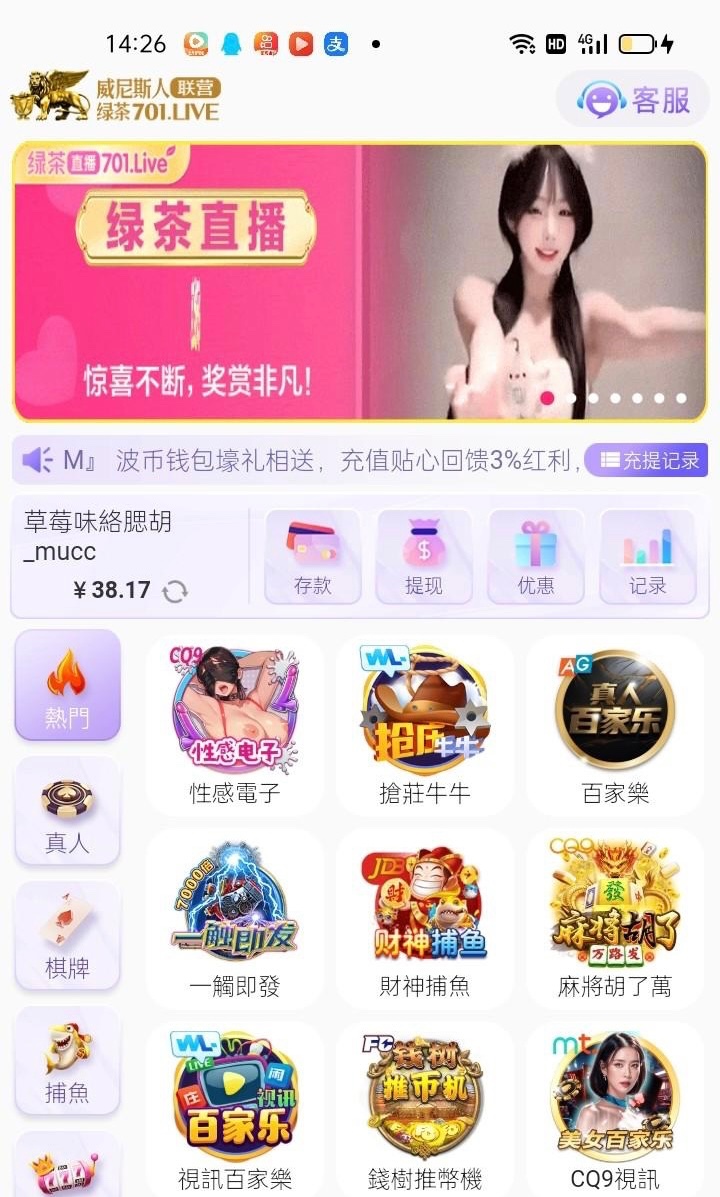Open 提现 withdrawal
Image resolution: width=720 pixels, height=1197 pixels.
[424, 557]
